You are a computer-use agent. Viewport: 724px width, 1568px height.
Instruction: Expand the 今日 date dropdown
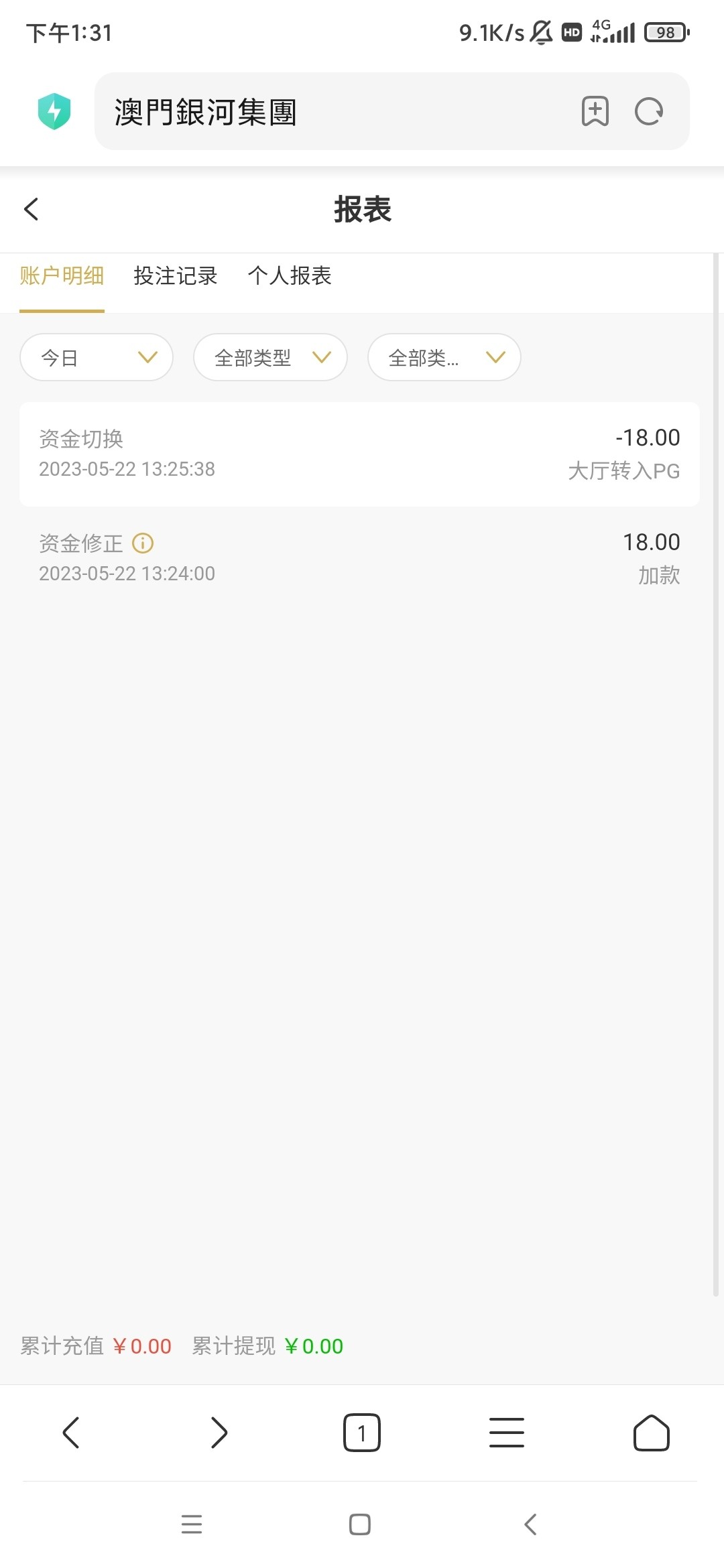(x=97, y=358)
